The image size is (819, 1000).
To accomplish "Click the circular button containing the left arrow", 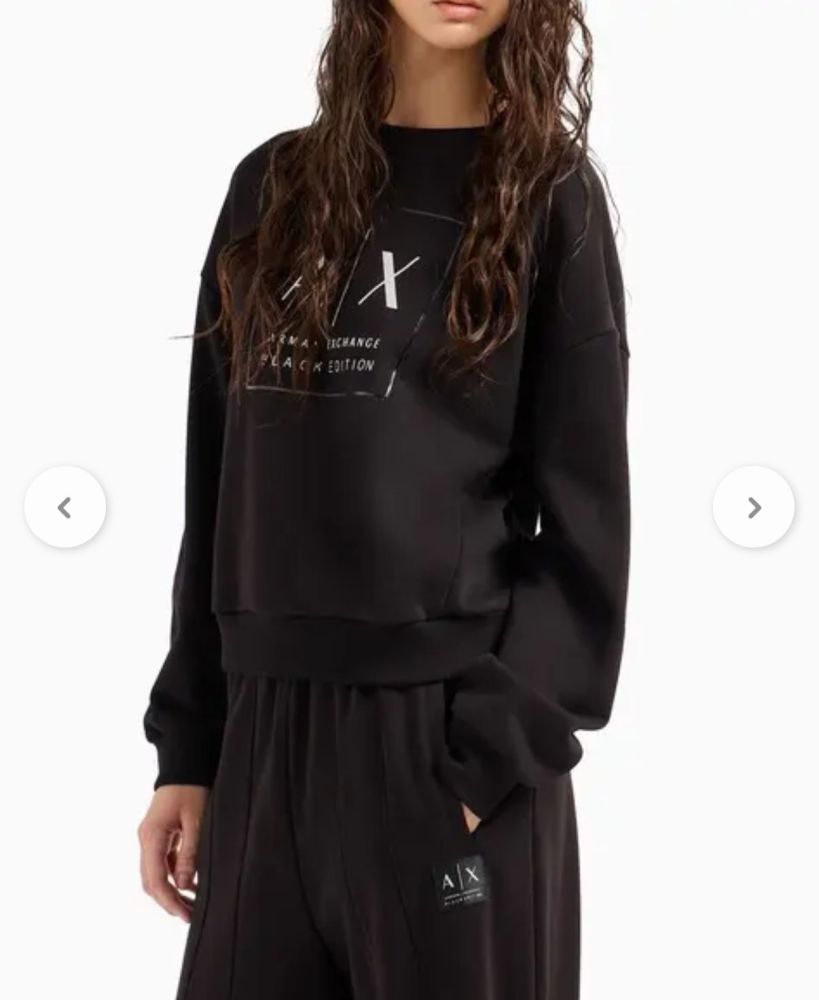I will 64,507.
